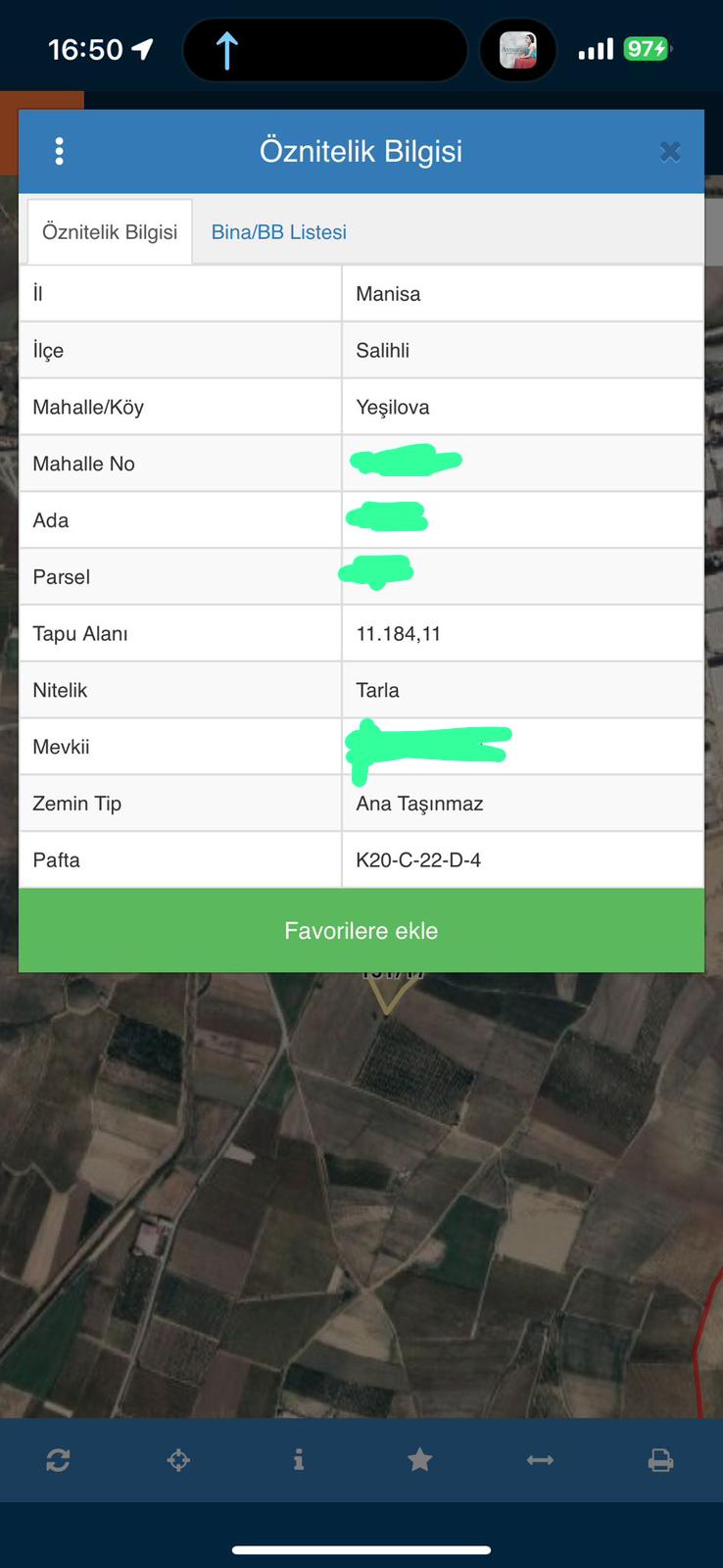The width and height of the screenshot is (723, 1568).
Task: Open the three-dot menu in the dialog header
Action: (60, 151)
